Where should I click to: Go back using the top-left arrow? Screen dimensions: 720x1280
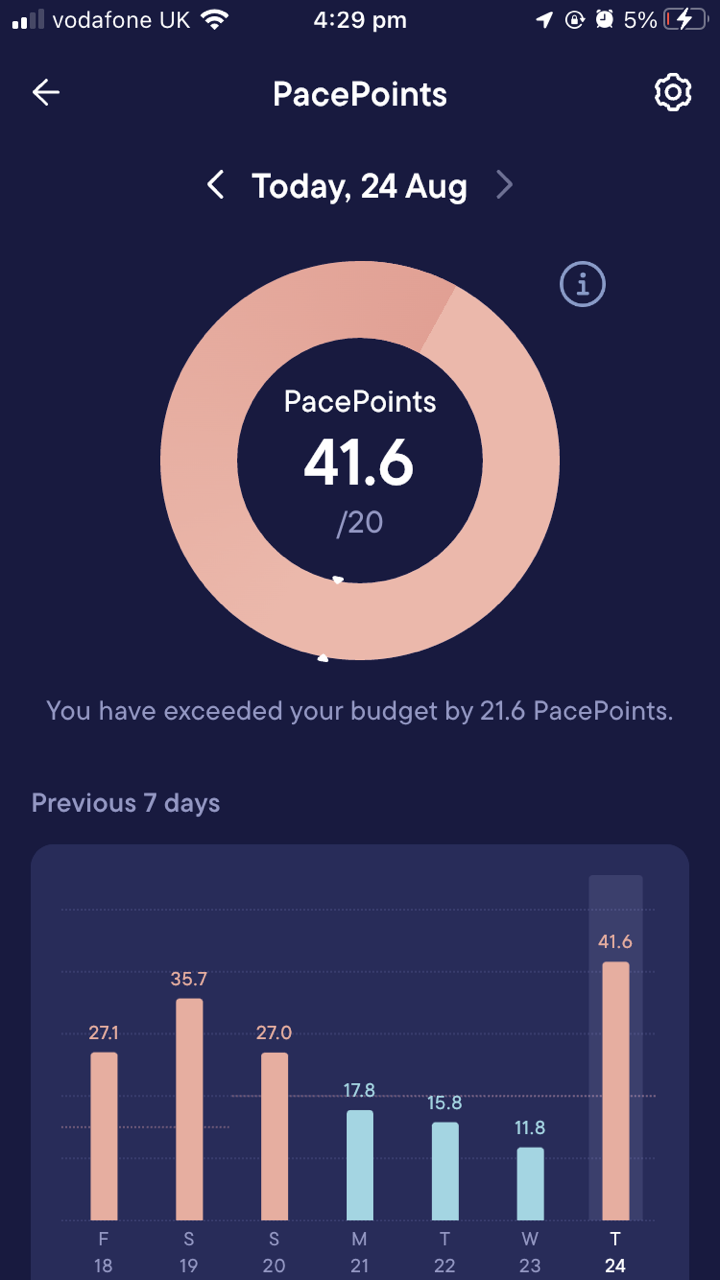tap(46, 93)
